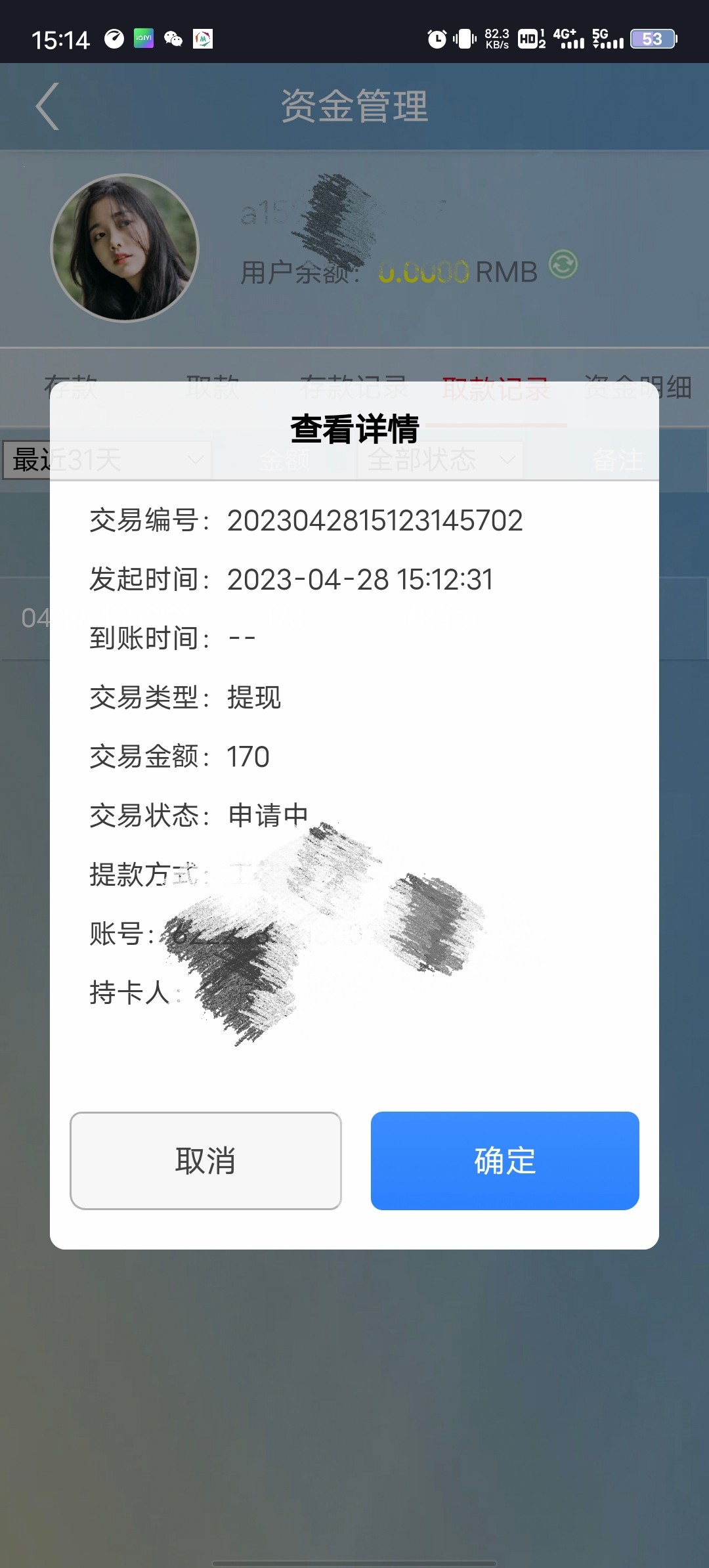Screen dimensions: 709x1568
Task: Tap the user's profile avatar photo
Action: pyautogui.click(x=125, y=248)
